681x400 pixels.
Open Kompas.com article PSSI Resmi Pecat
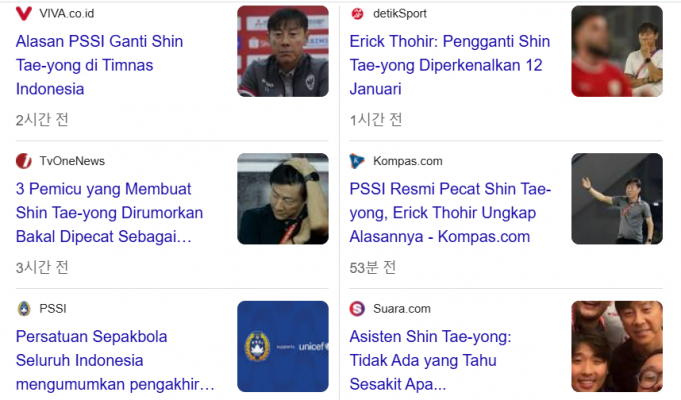[450, 212]
